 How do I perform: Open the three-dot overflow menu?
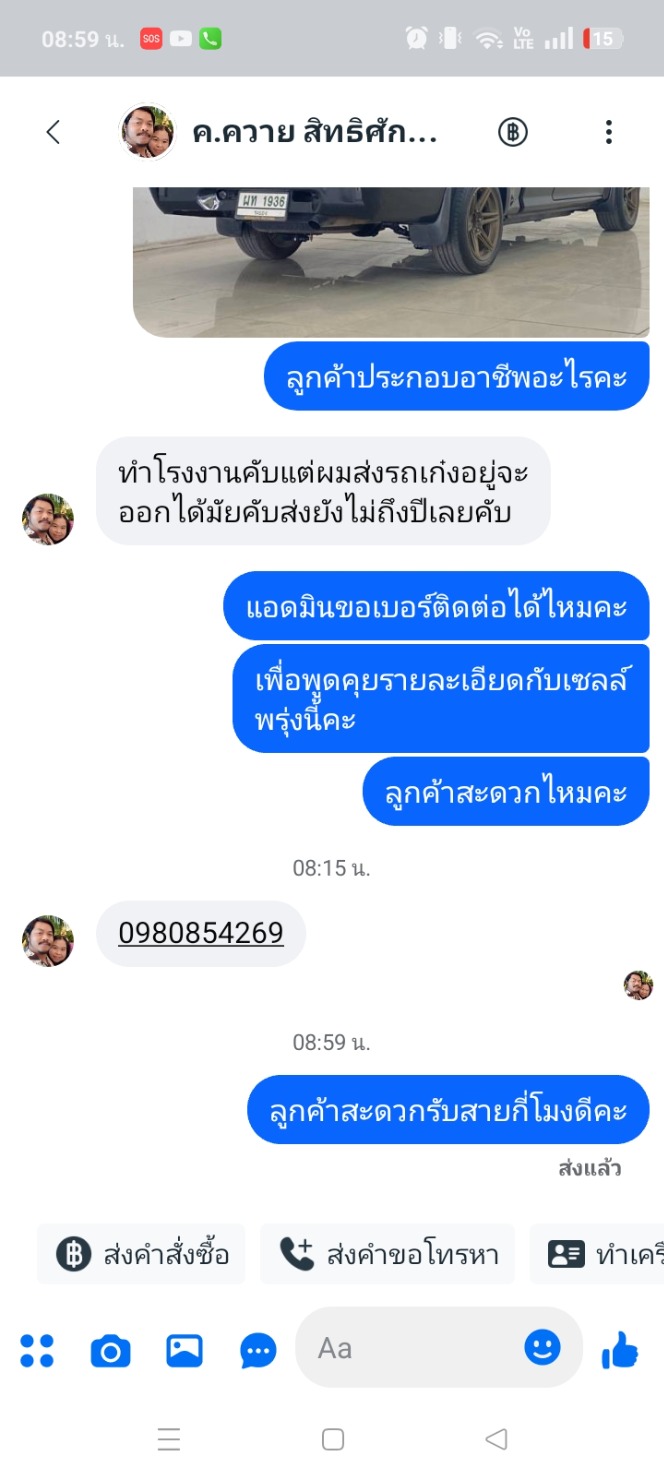[608, 132]
